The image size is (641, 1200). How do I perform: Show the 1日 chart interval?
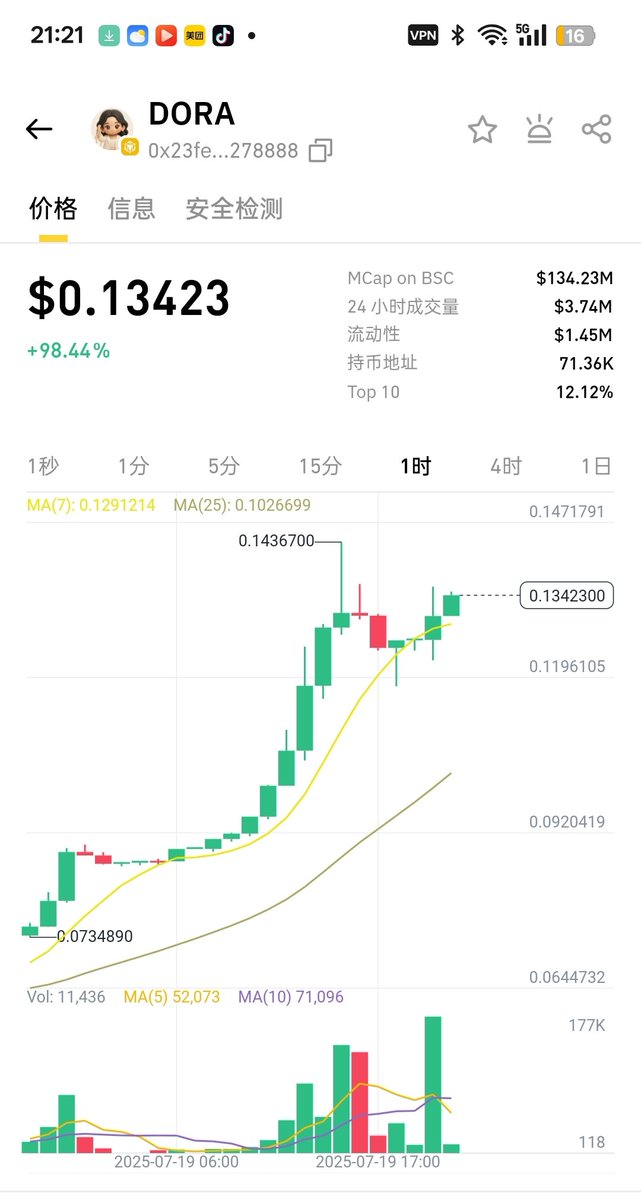596,465
